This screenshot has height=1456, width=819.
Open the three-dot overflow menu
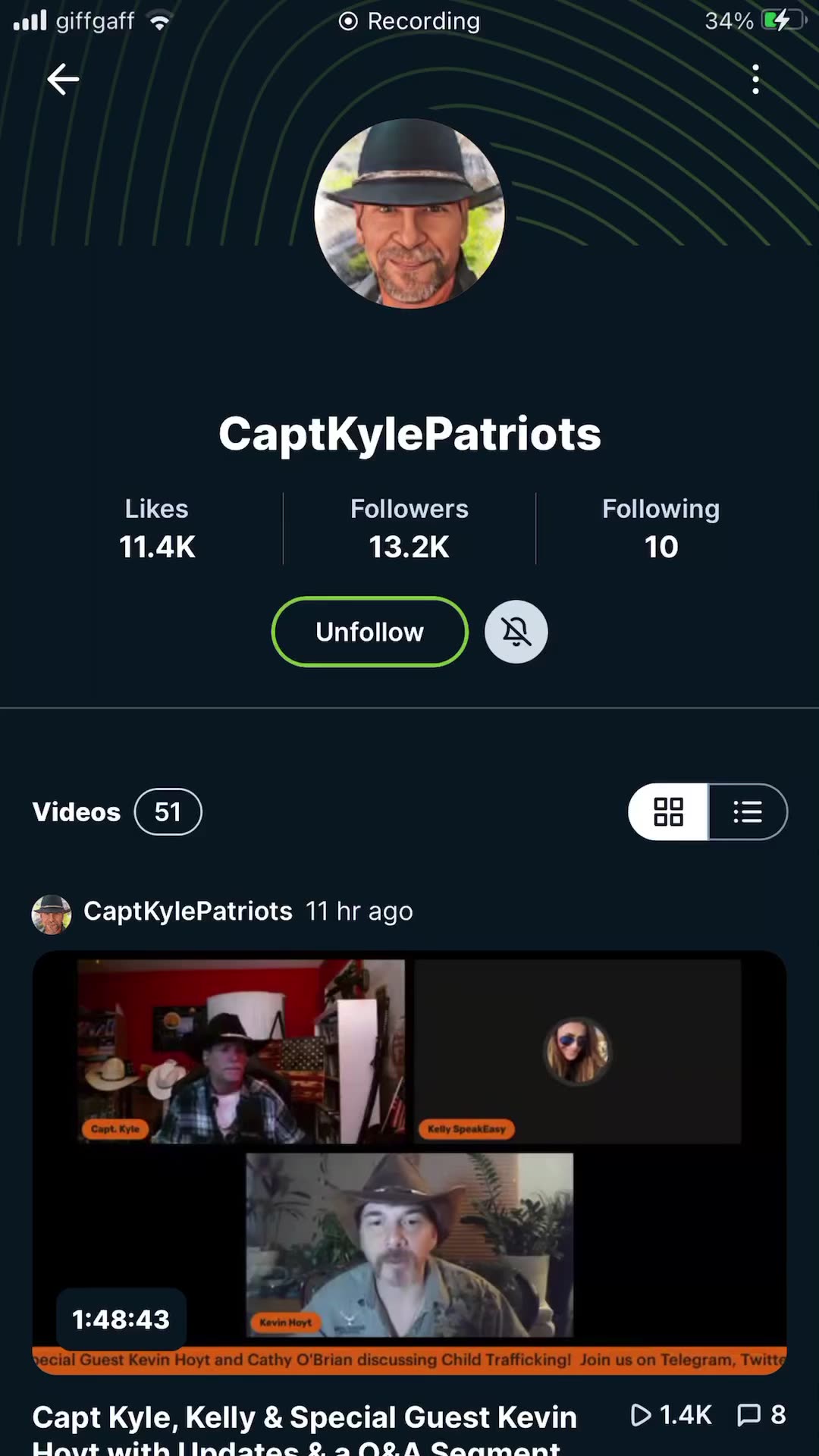pyautogui.click(x=755, y=79)
